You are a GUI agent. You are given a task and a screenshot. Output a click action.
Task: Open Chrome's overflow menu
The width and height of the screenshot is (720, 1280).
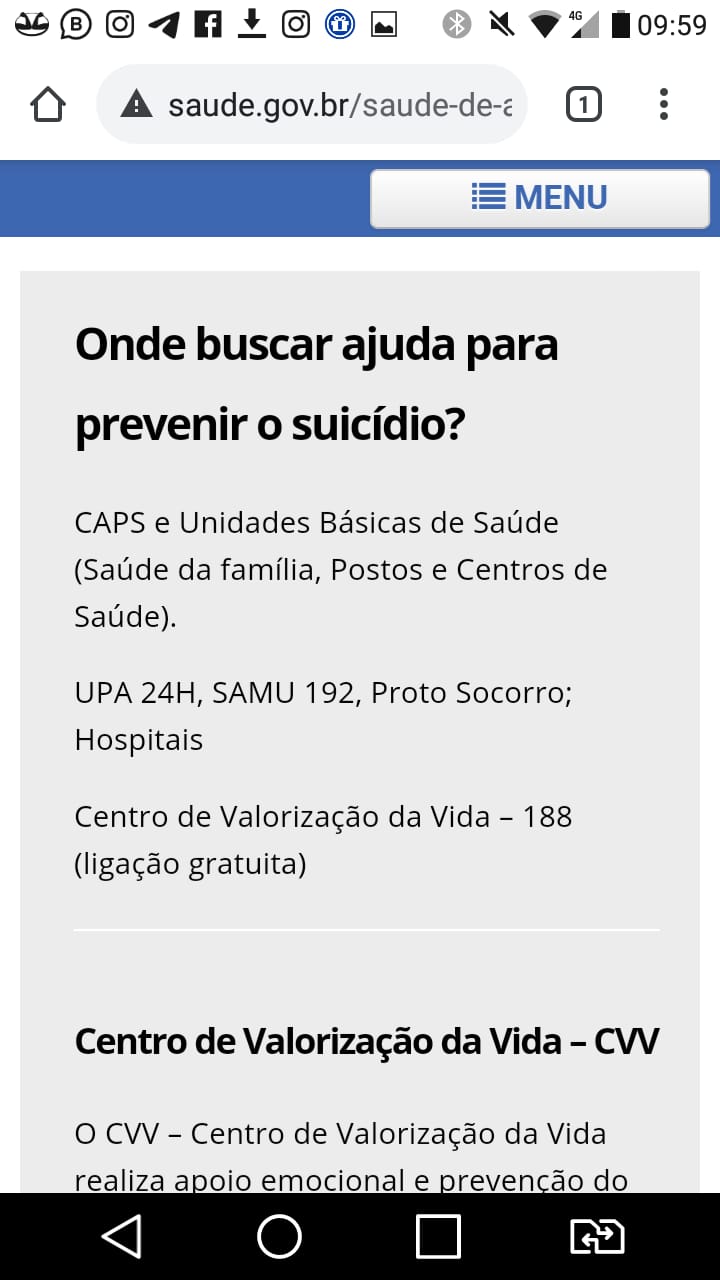click(x=664, y=104)
